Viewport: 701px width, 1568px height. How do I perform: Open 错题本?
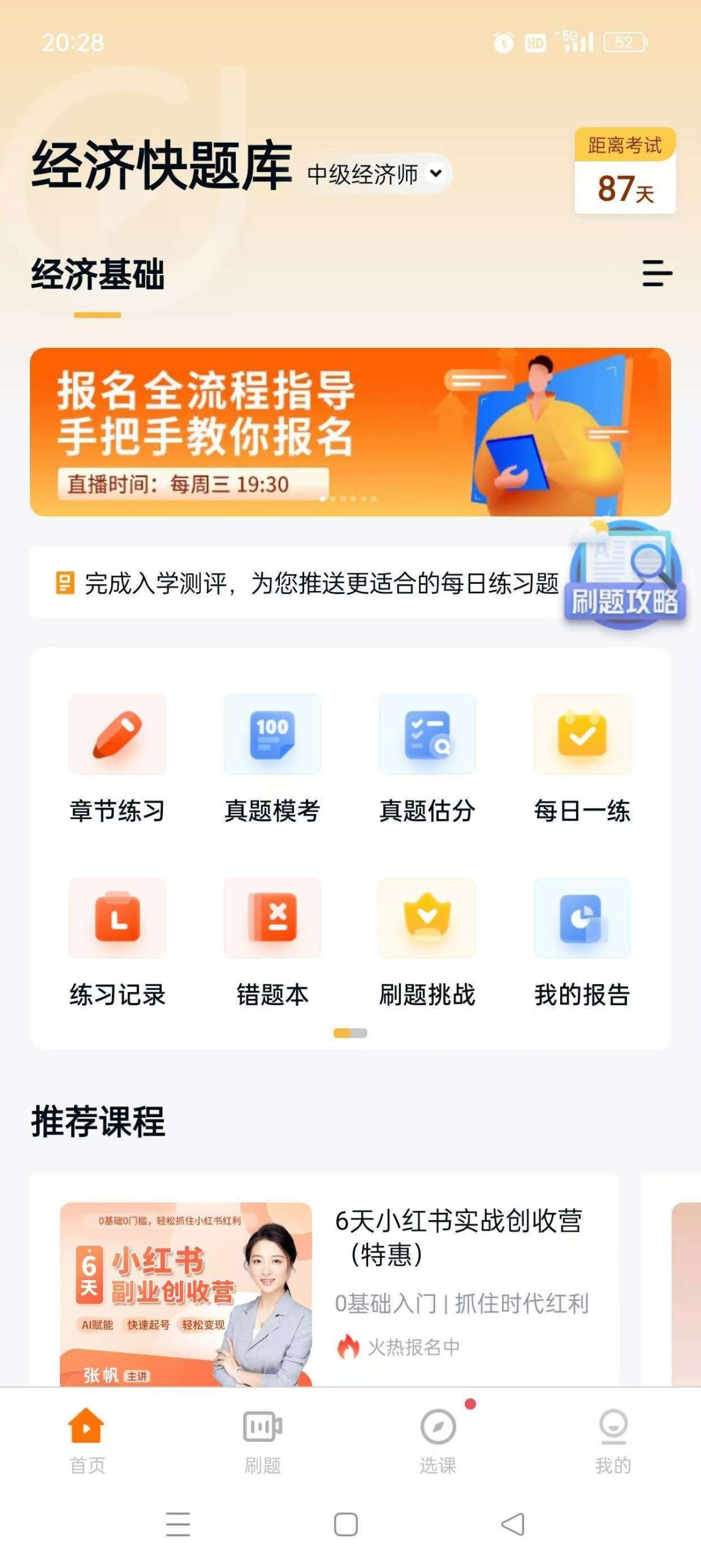point(272,943)
